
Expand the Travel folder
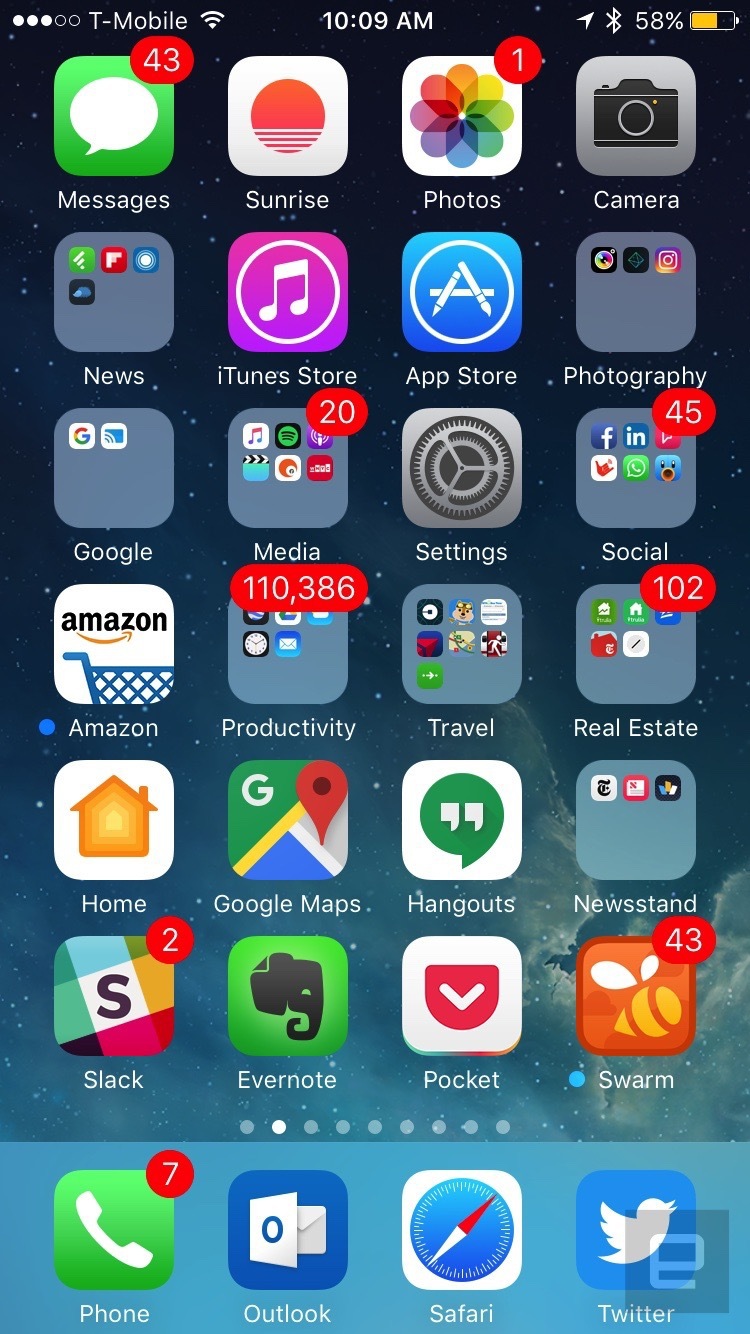pyautogui.click(x=462, y=644)
